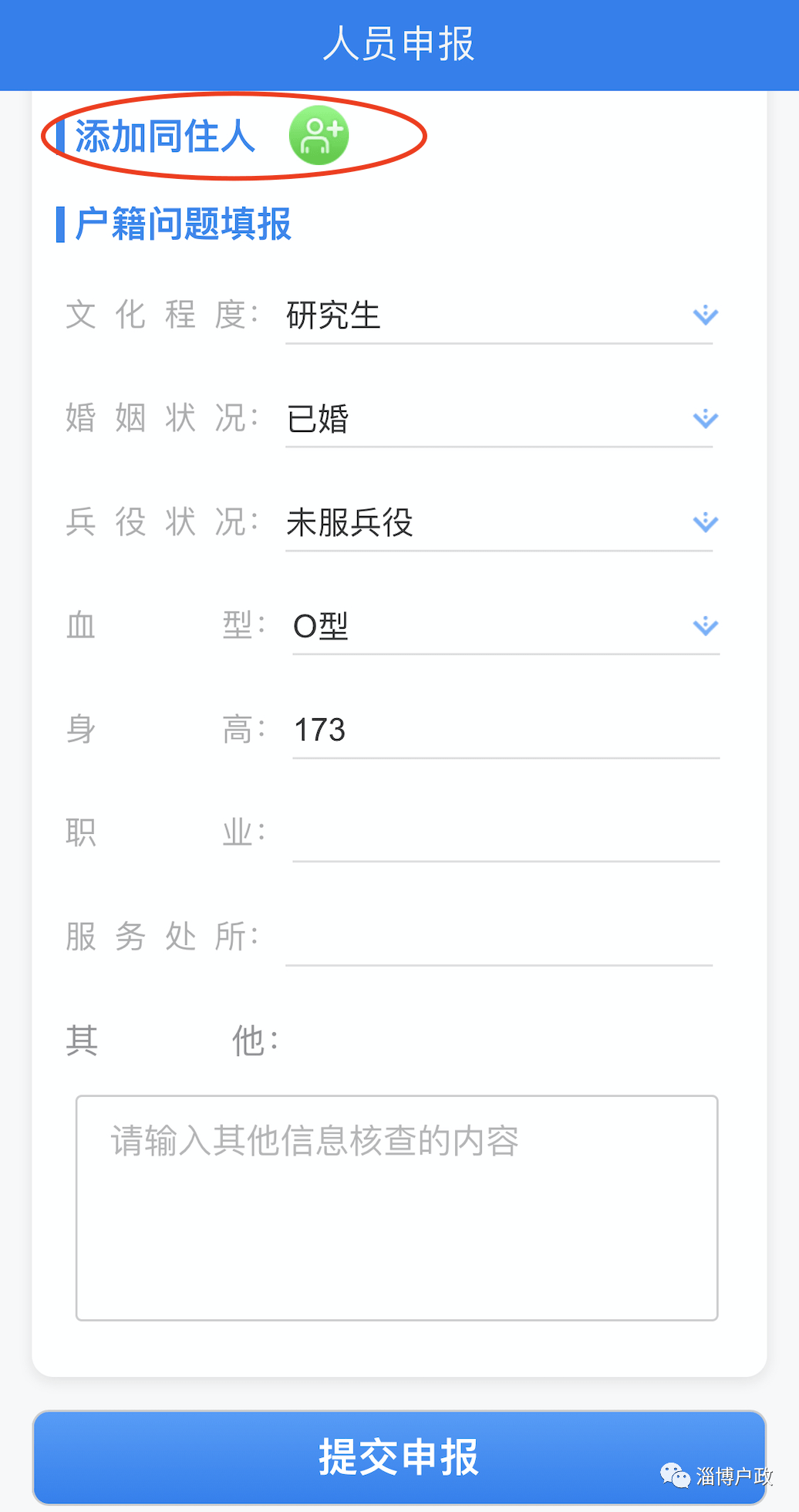Click the 人员申报 header title
Image resolution: width=799 pixels, height=1512 pixels.
coord(399,45)
